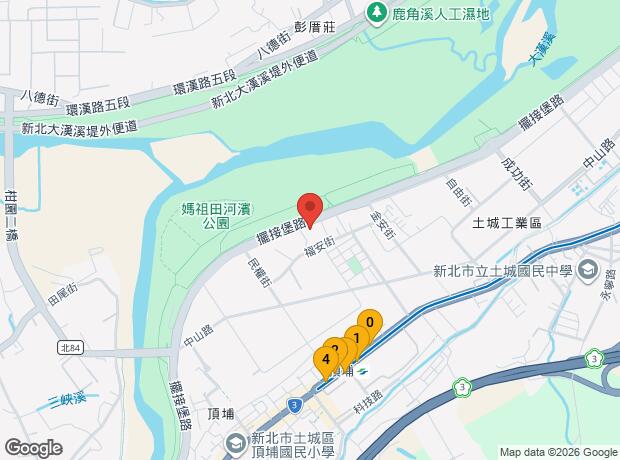The image size is (620, 460).
Task: Open the orange marker numbered 4
Action: point(325,358)
